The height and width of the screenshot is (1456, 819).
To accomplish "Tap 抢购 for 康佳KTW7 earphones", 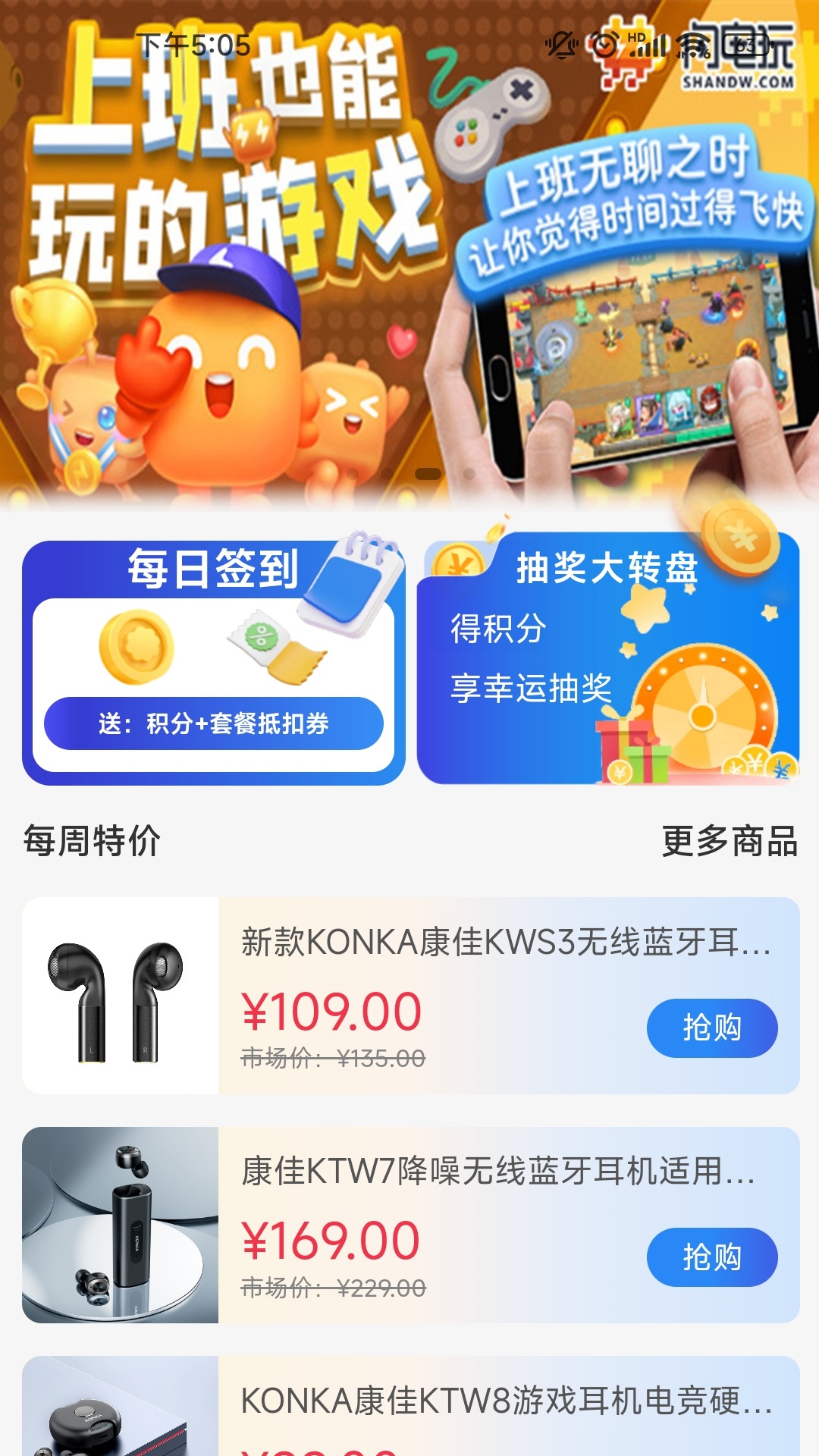I will [711, 1257].
